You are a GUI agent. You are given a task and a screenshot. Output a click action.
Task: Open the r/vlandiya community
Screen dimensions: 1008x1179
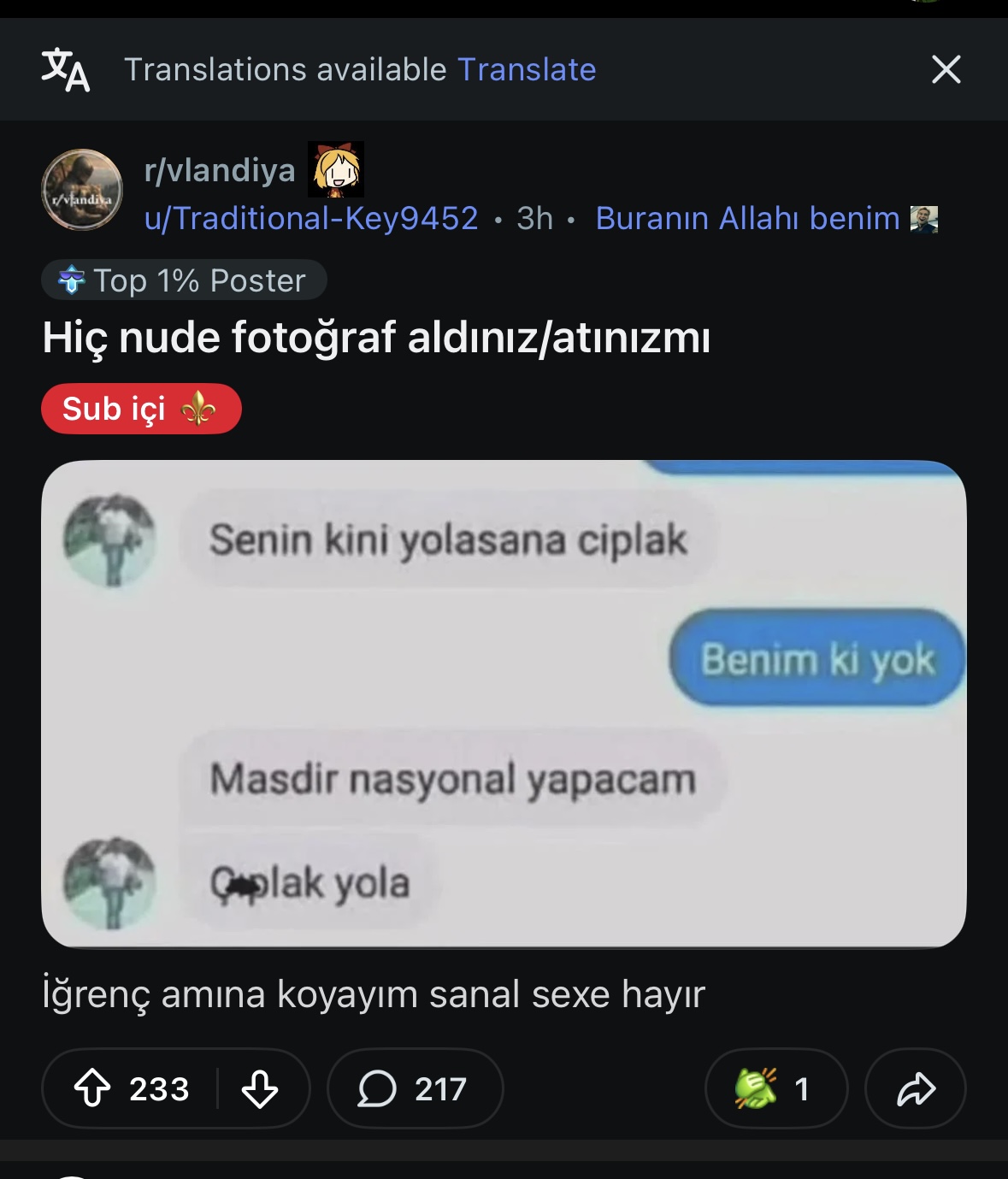[220, 170]
